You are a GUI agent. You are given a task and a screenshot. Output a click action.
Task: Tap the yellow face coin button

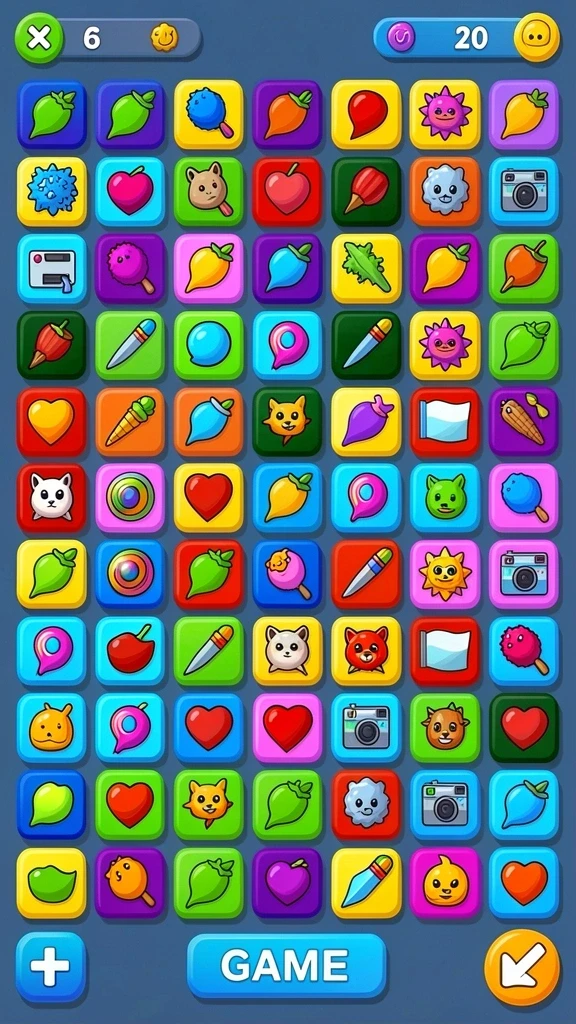click(536, 37)
